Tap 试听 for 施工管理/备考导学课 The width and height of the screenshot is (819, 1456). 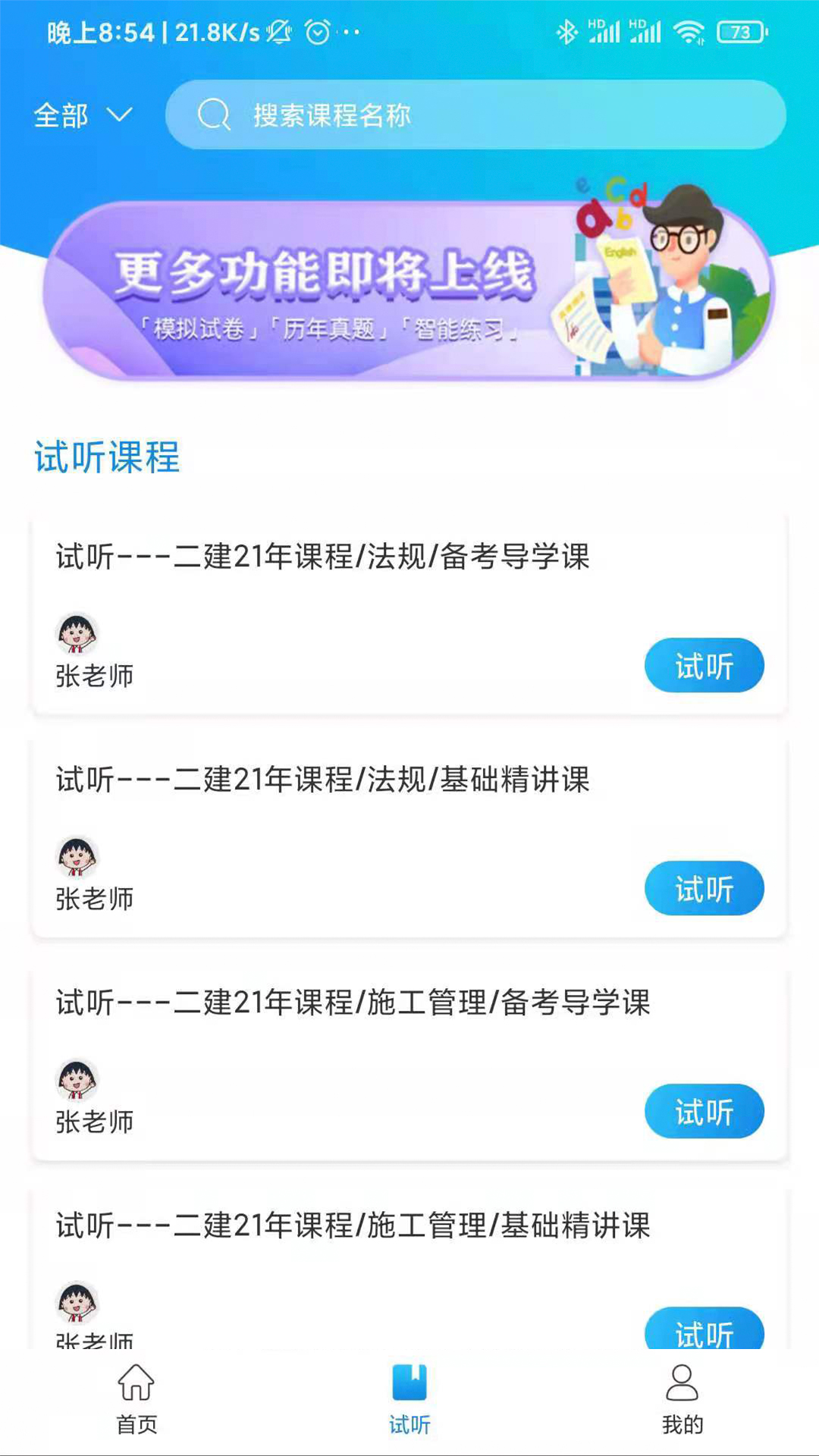click(x=704, y=1112)
